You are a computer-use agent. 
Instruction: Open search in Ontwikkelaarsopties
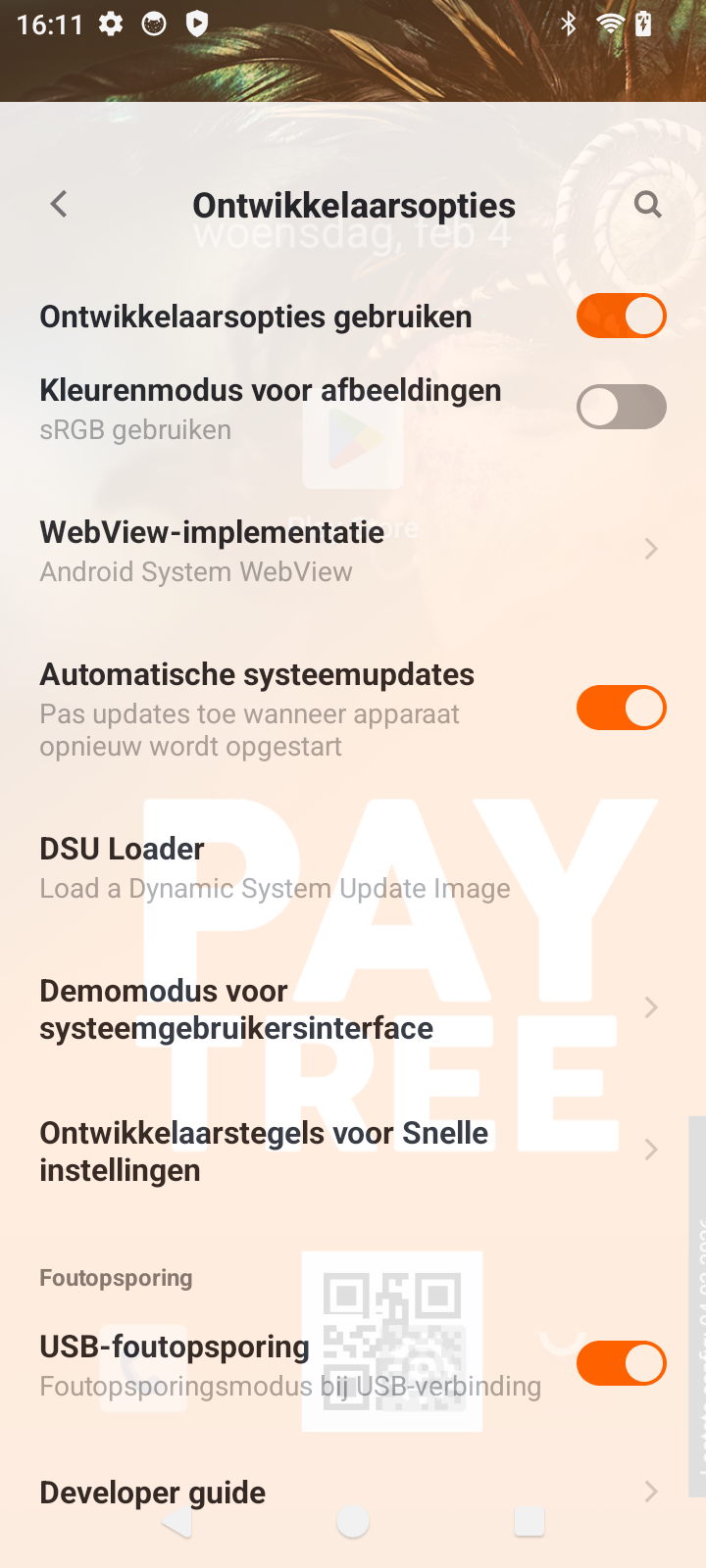[648, 204]
